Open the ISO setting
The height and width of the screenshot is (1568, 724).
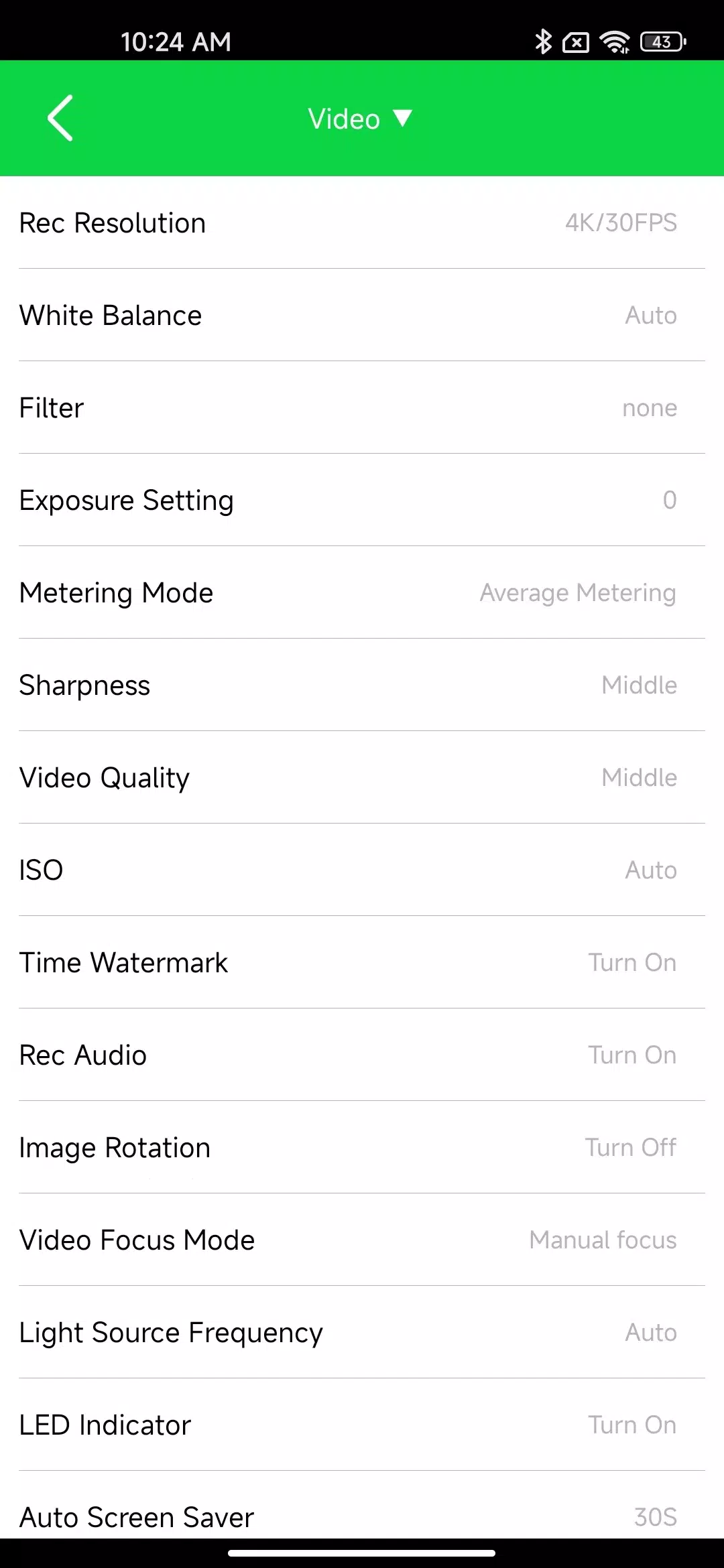pos(362,870)
